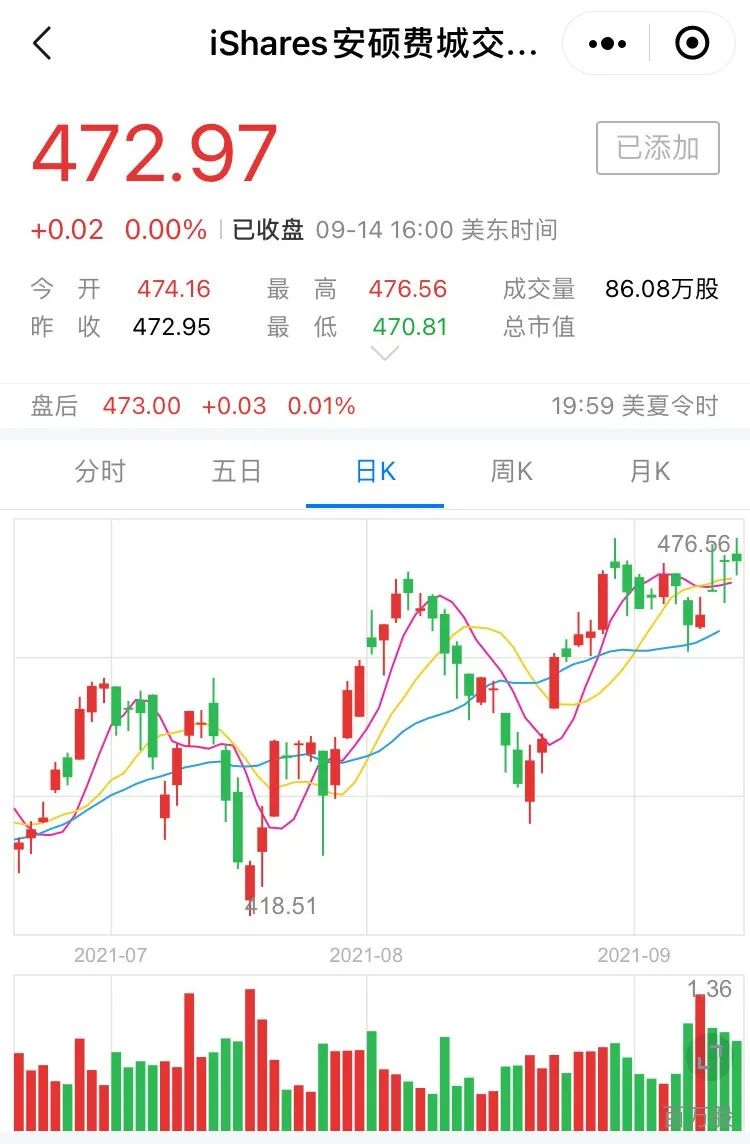This screenshot has height=1144, width=750.
Task: Select the 日K chart tab
Action: (375, 471)
